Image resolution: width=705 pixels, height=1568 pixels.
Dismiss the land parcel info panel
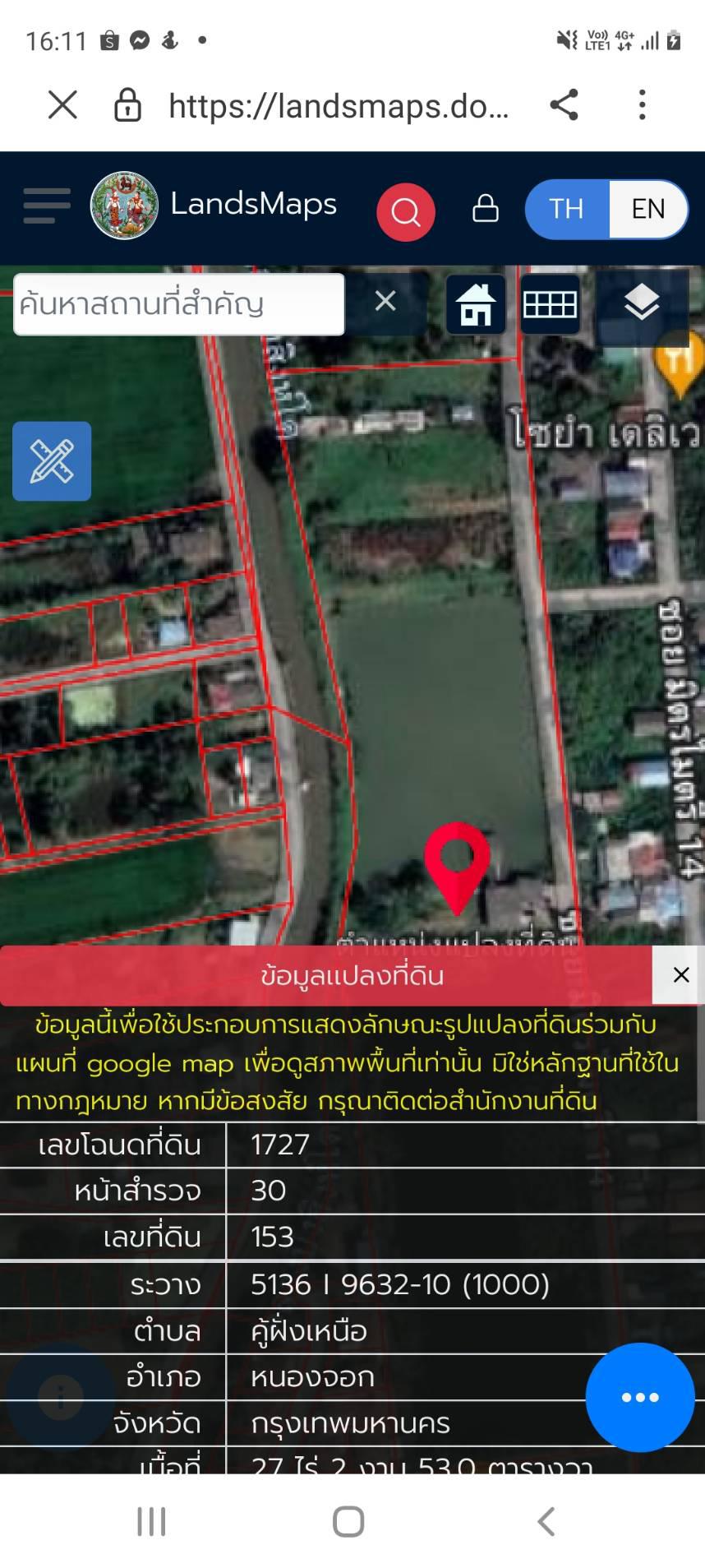(680, 975)
